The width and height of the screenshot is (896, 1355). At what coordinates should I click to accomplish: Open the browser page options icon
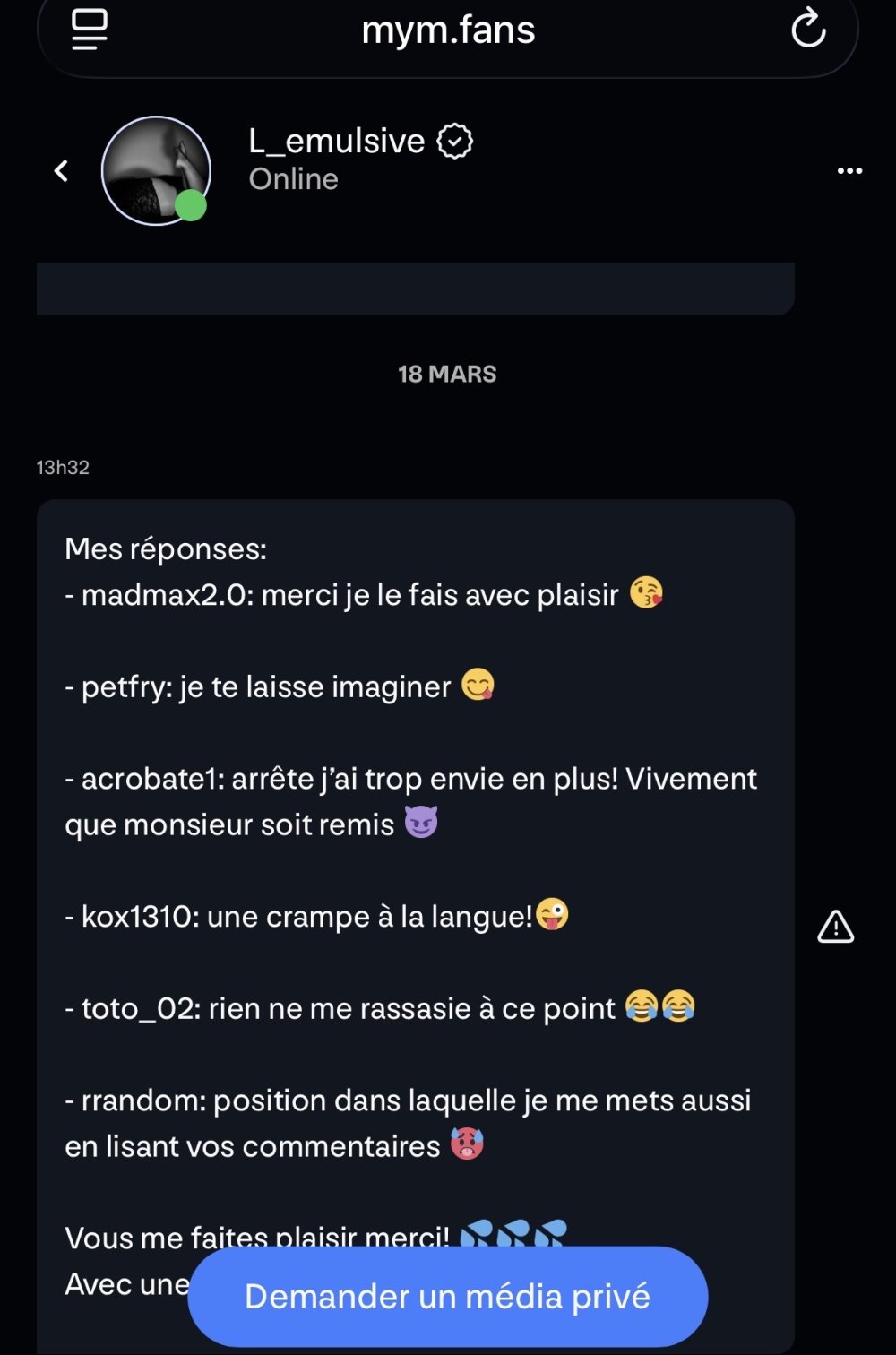90,29
